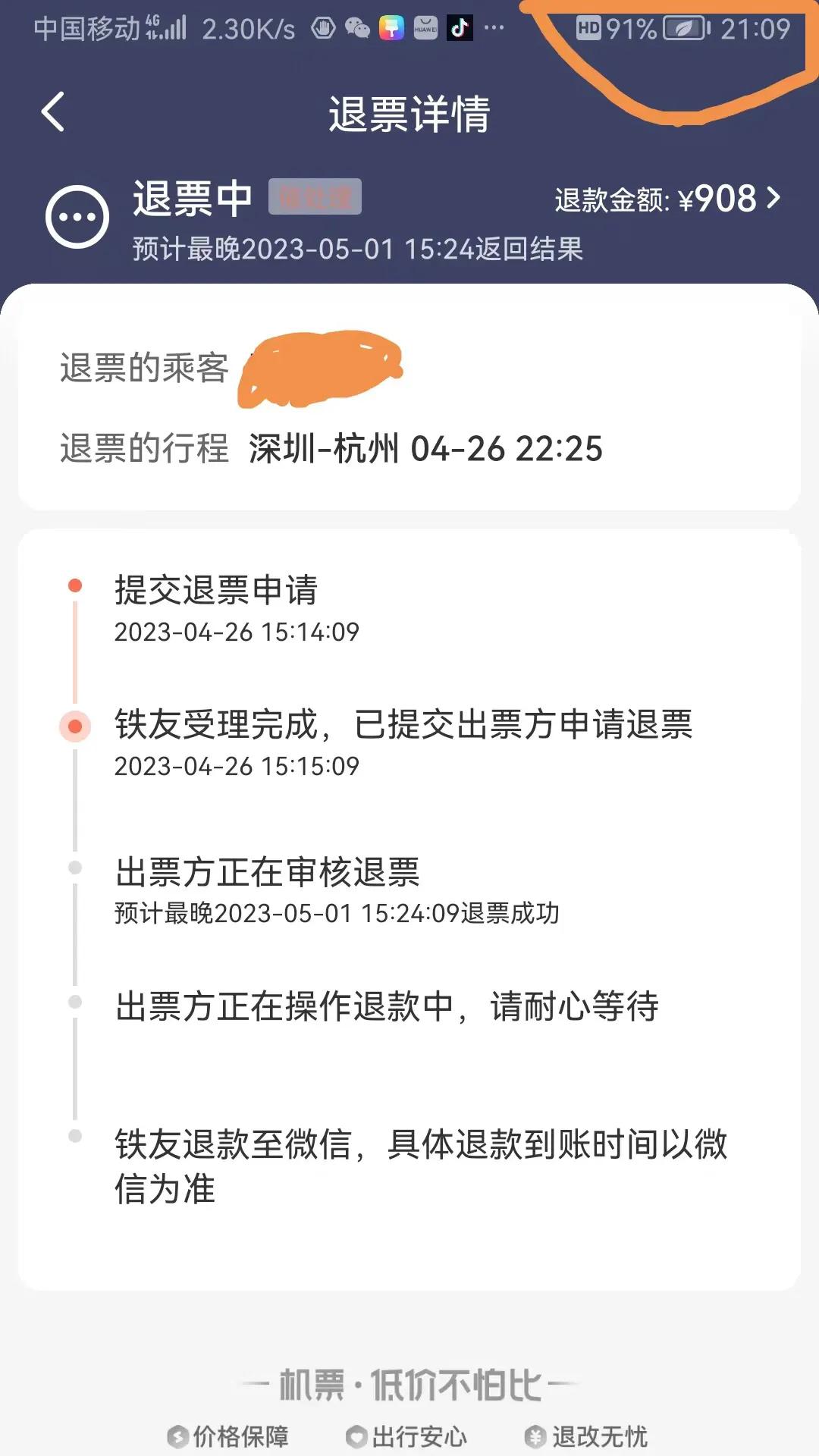Expand refund details via the ¥908 chevron

coord(775,199)
